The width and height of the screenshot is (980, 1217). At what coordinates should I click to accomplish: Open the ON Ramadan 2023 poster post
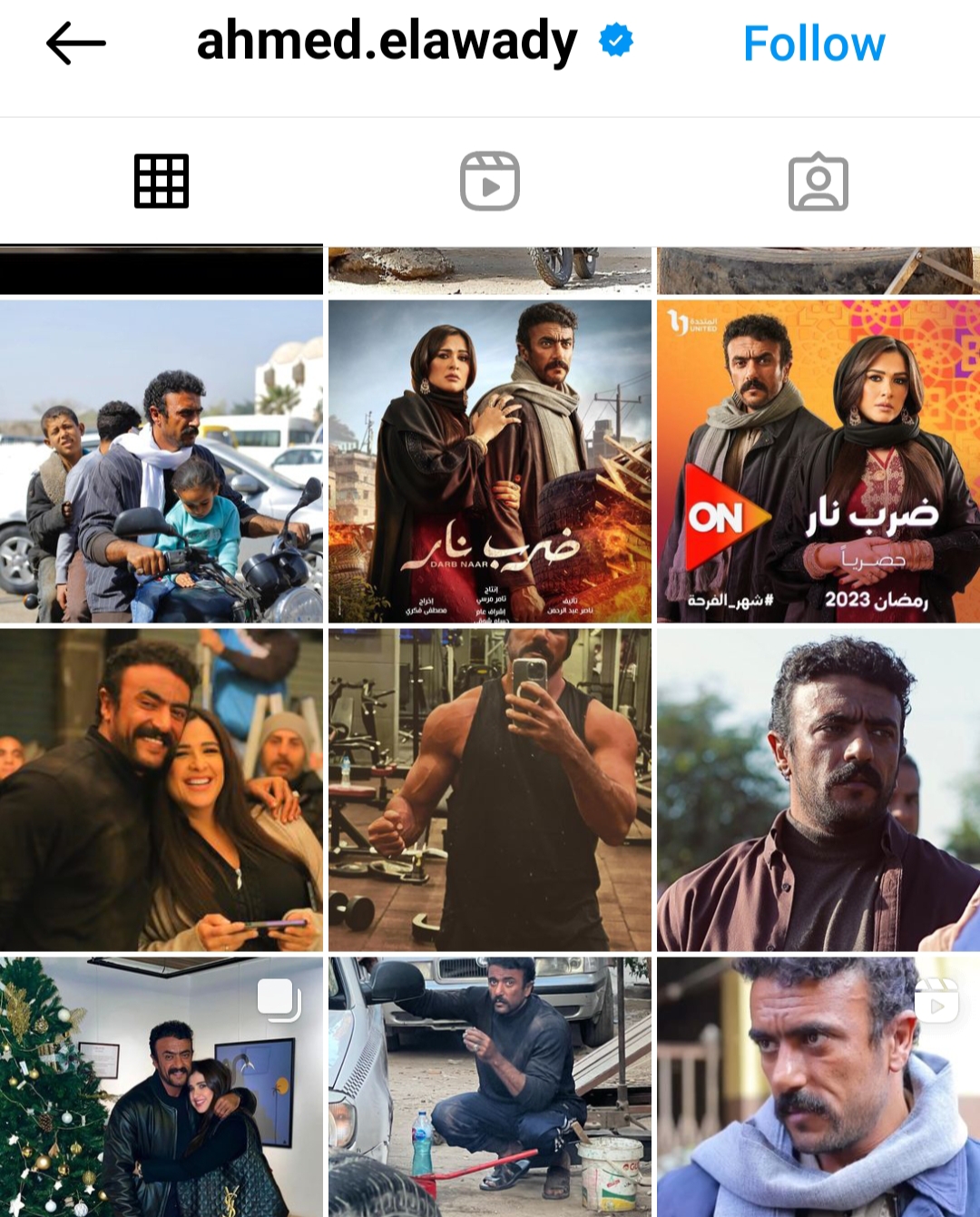818,461
